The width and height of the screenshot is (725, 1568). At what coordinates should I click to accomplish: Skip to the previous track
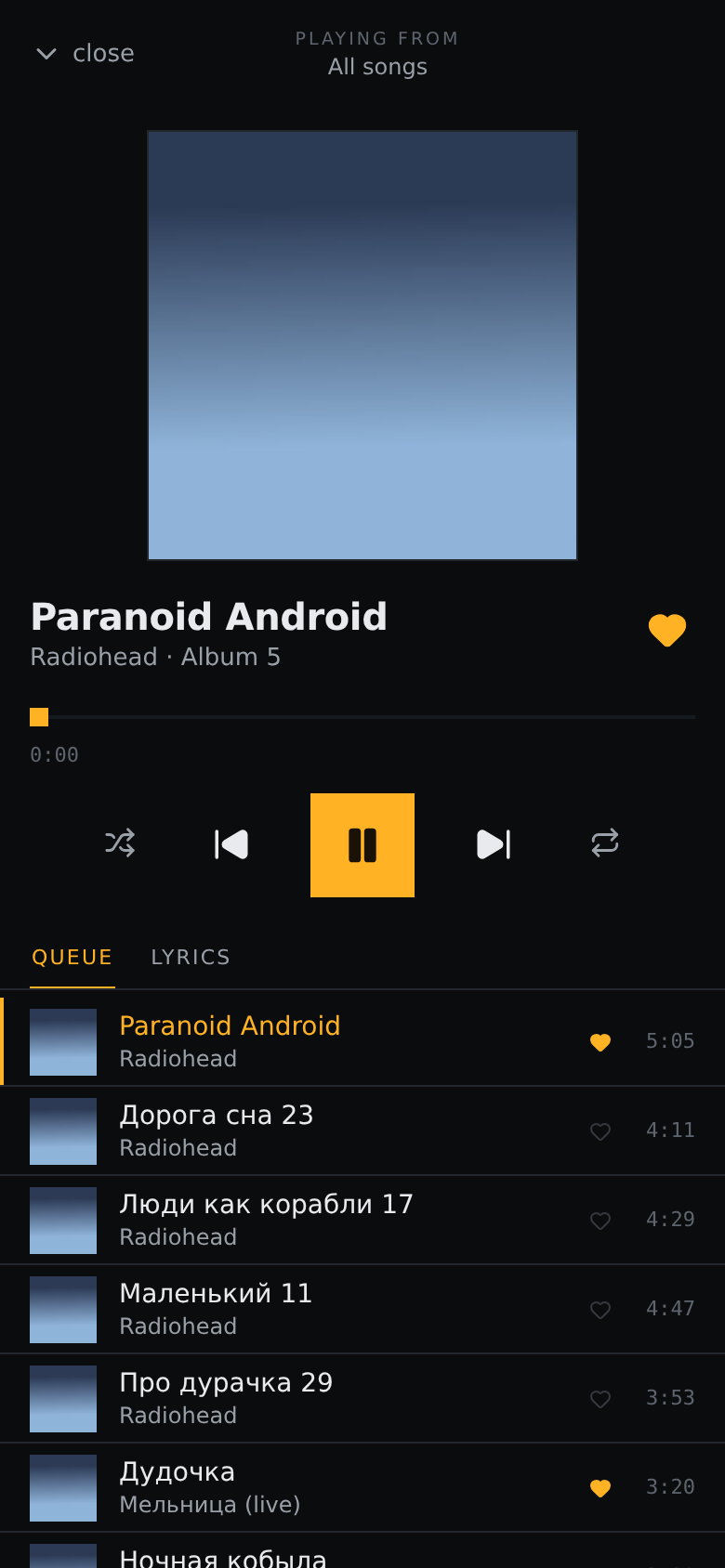click(231, 844)
